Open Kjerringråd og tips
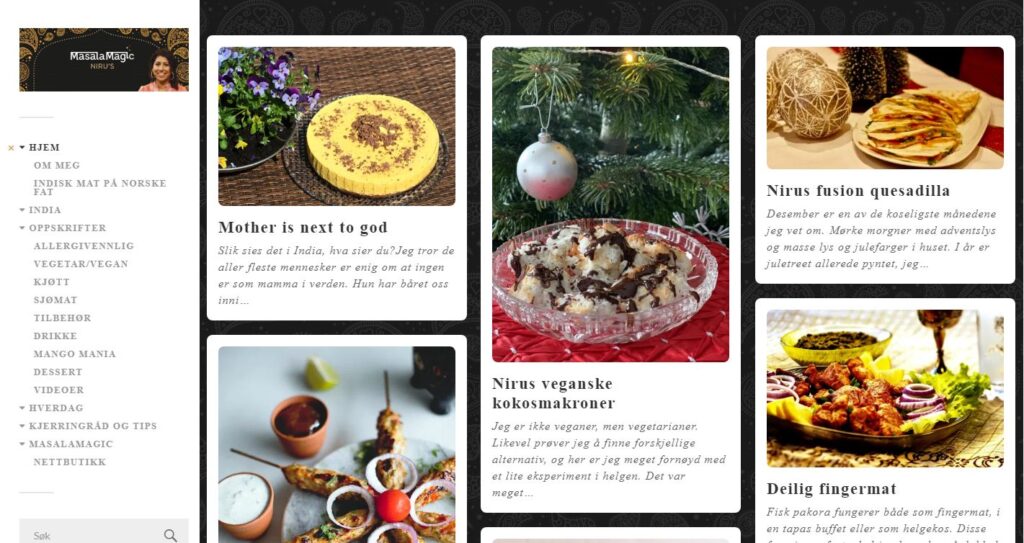 click(x=92, y=426)
